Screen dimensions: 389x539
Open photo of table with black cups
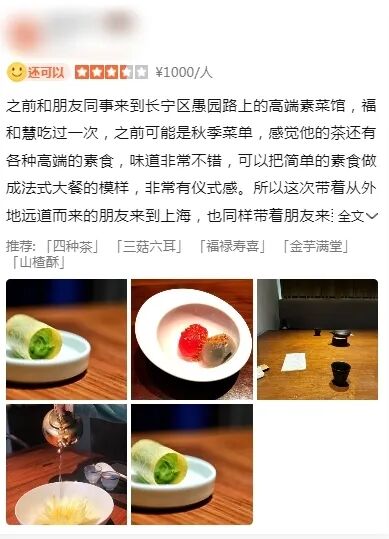point(318,339)
